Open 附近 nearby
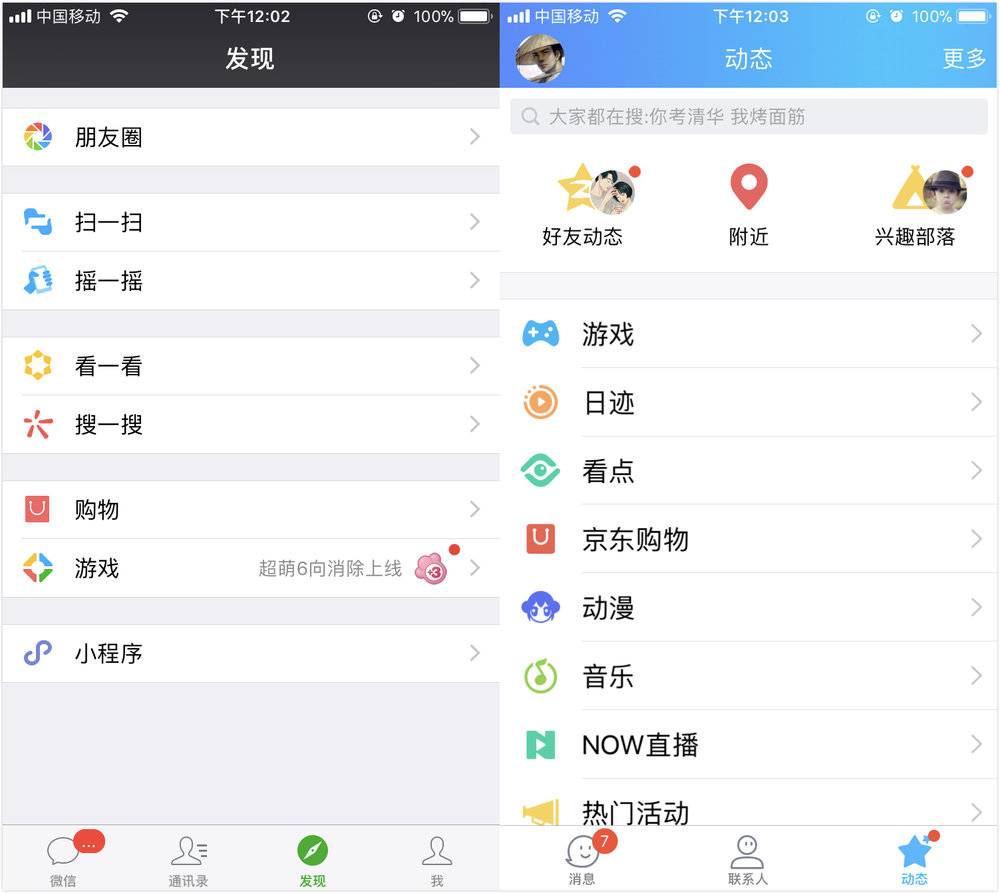 pos(748,207)
